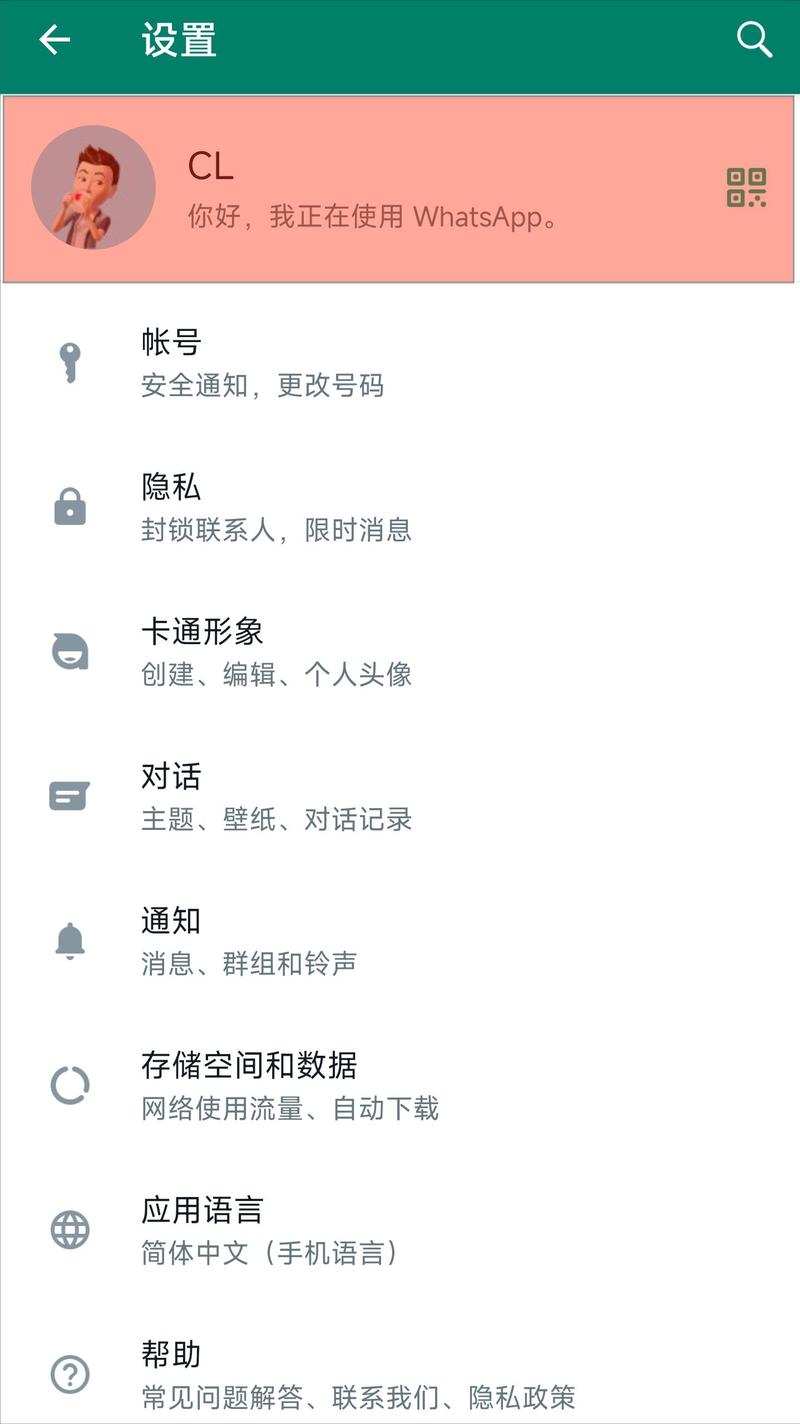Viewport: 800px width, 1424px height.
Task: Select the chat bubble icon for 对话
Action: pos(69,796)
